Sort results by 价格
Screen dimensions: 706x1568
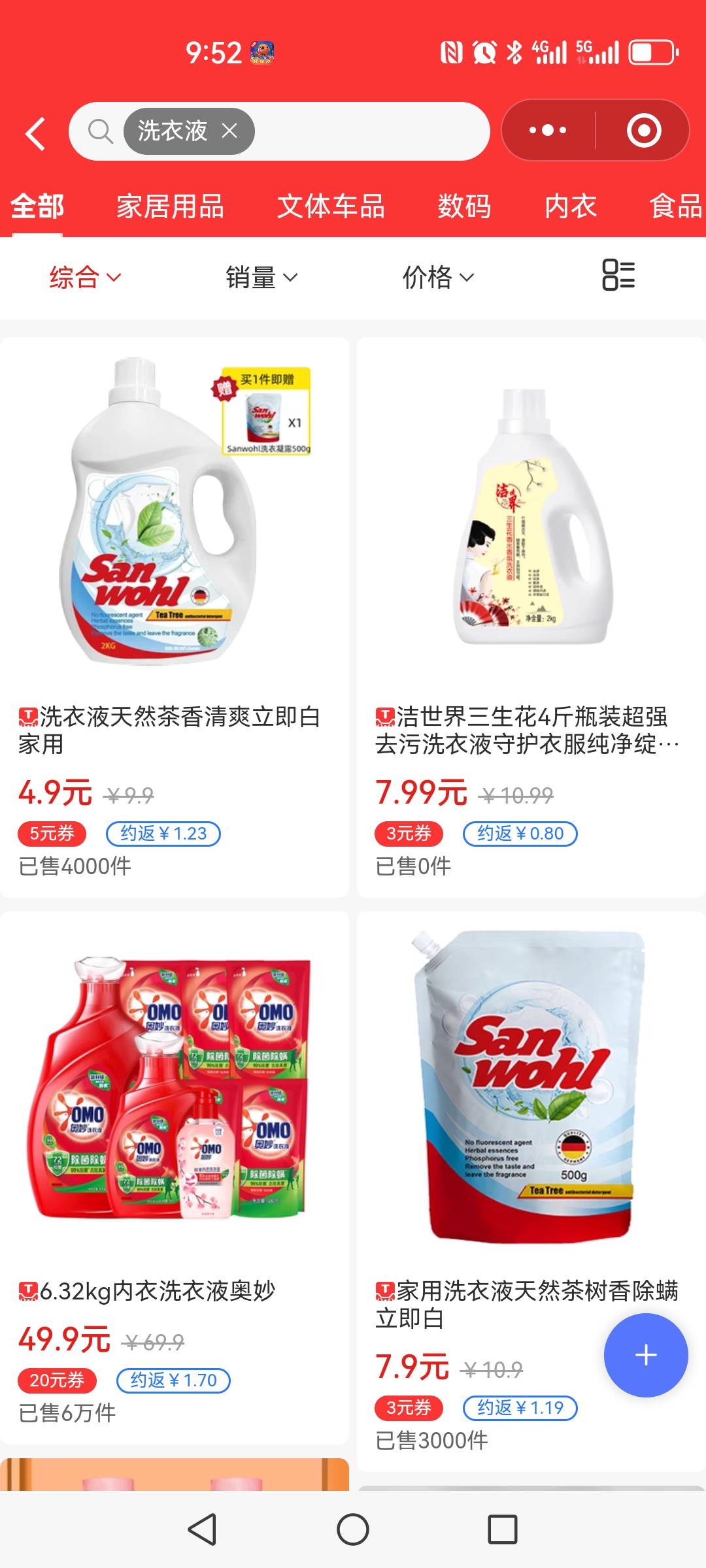click(438, 278)
